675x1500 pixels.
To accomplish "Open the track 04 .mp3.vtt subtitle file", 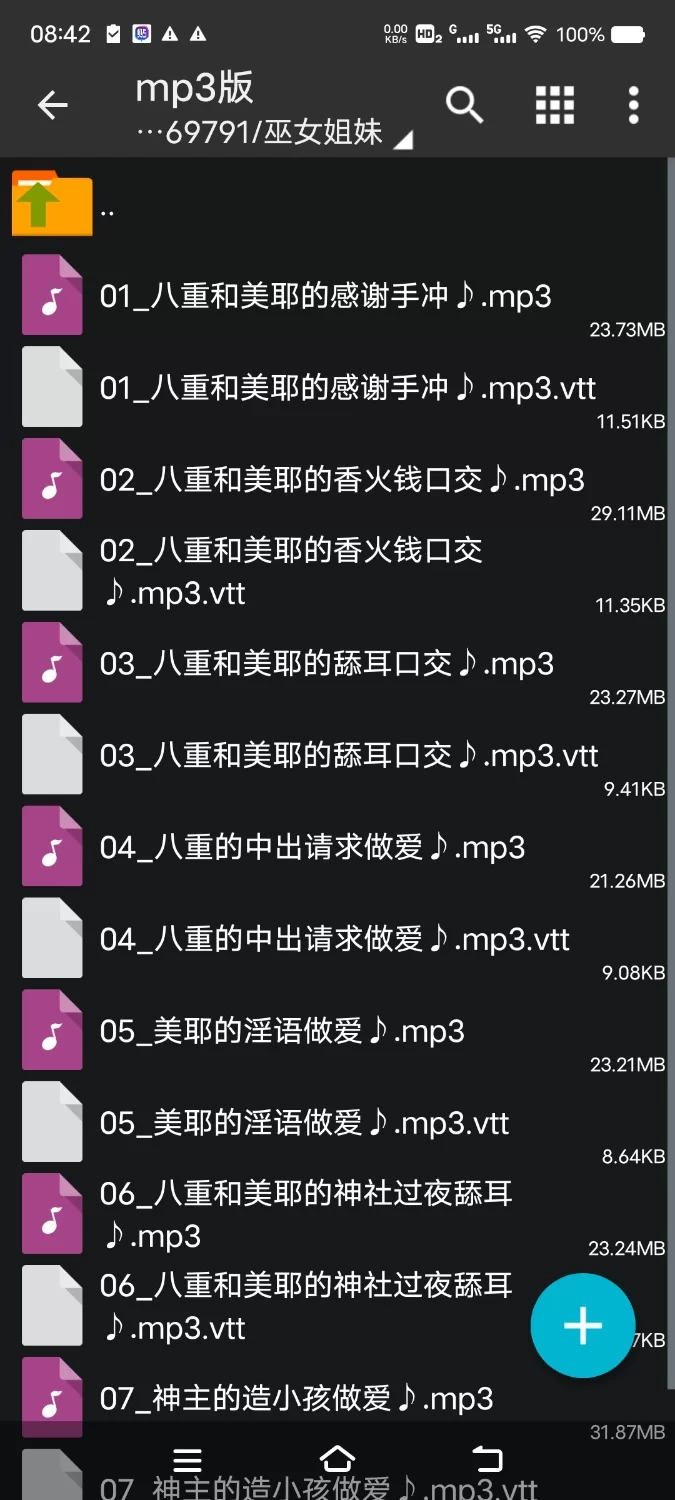I will click(x=334, y=940).
